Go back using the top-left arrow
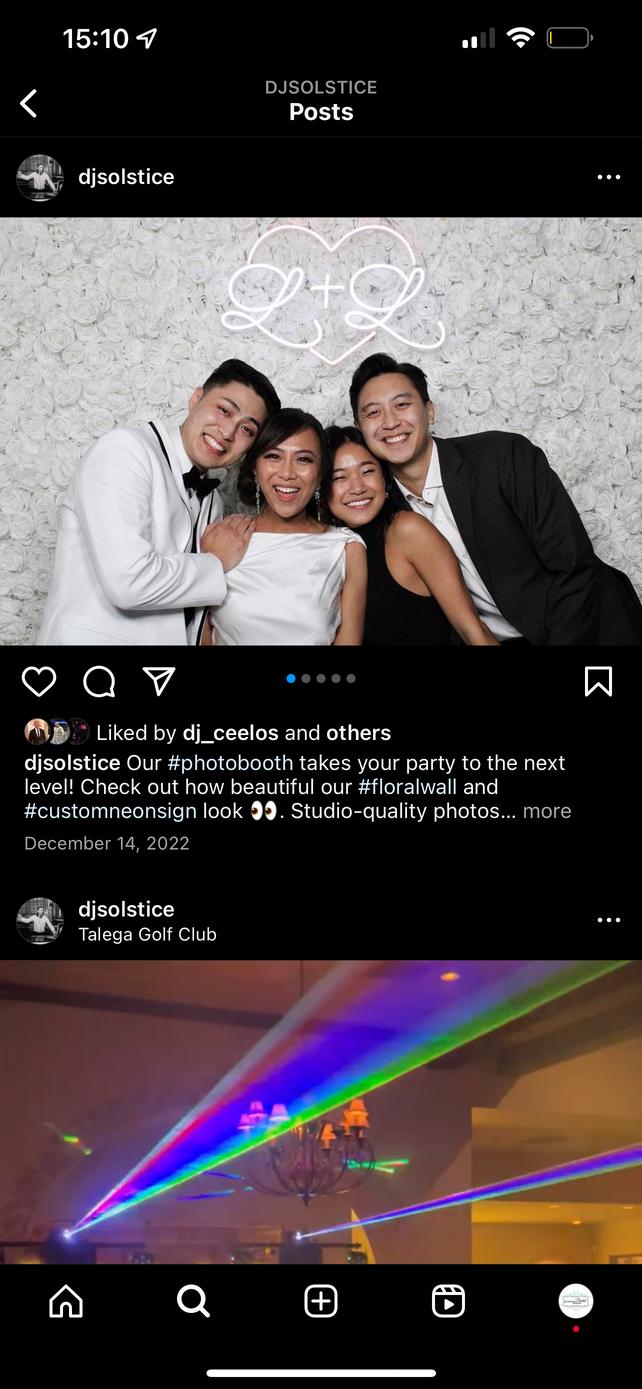642x1389 pixels. 29,103
